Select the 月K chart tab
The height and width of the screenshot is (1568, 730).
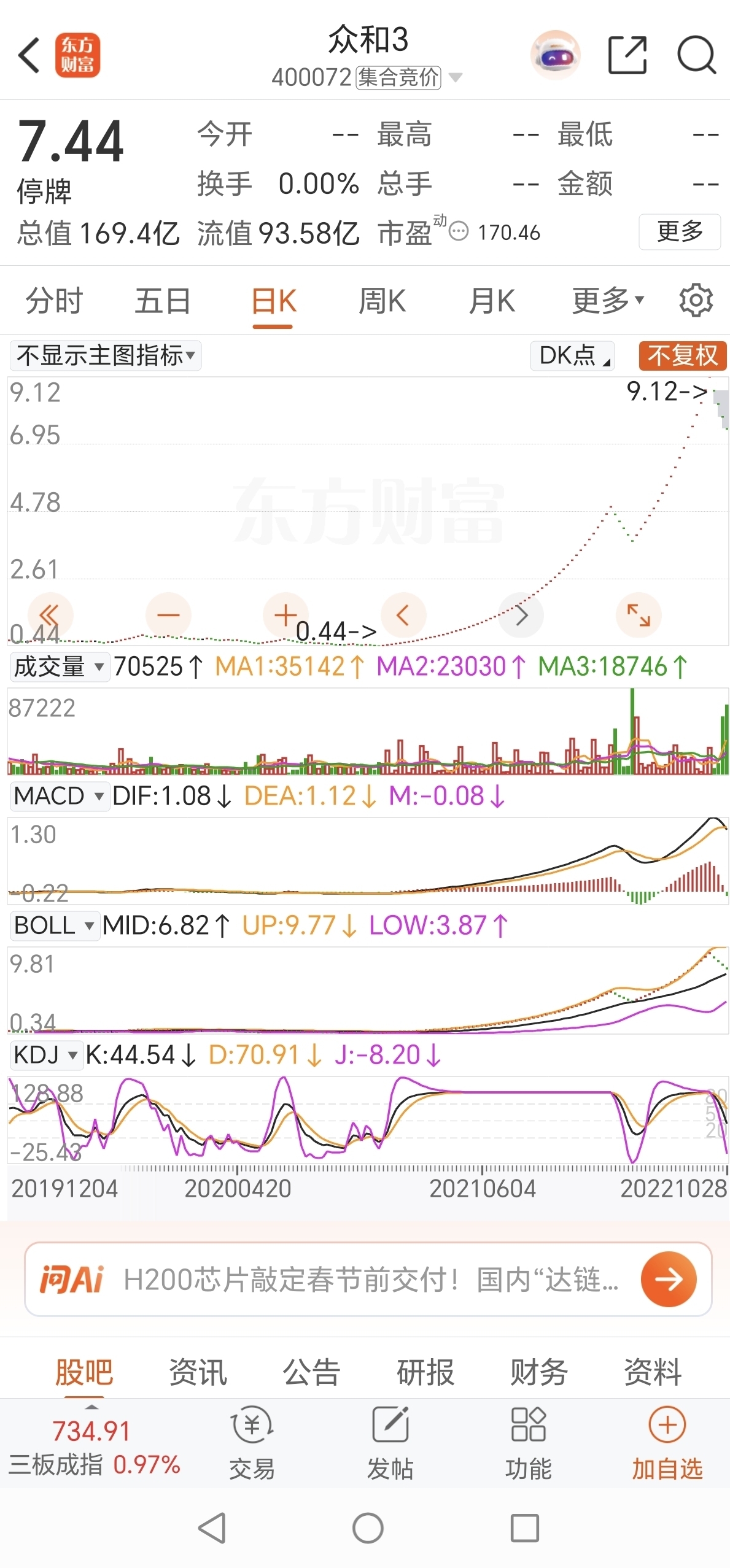491,301
